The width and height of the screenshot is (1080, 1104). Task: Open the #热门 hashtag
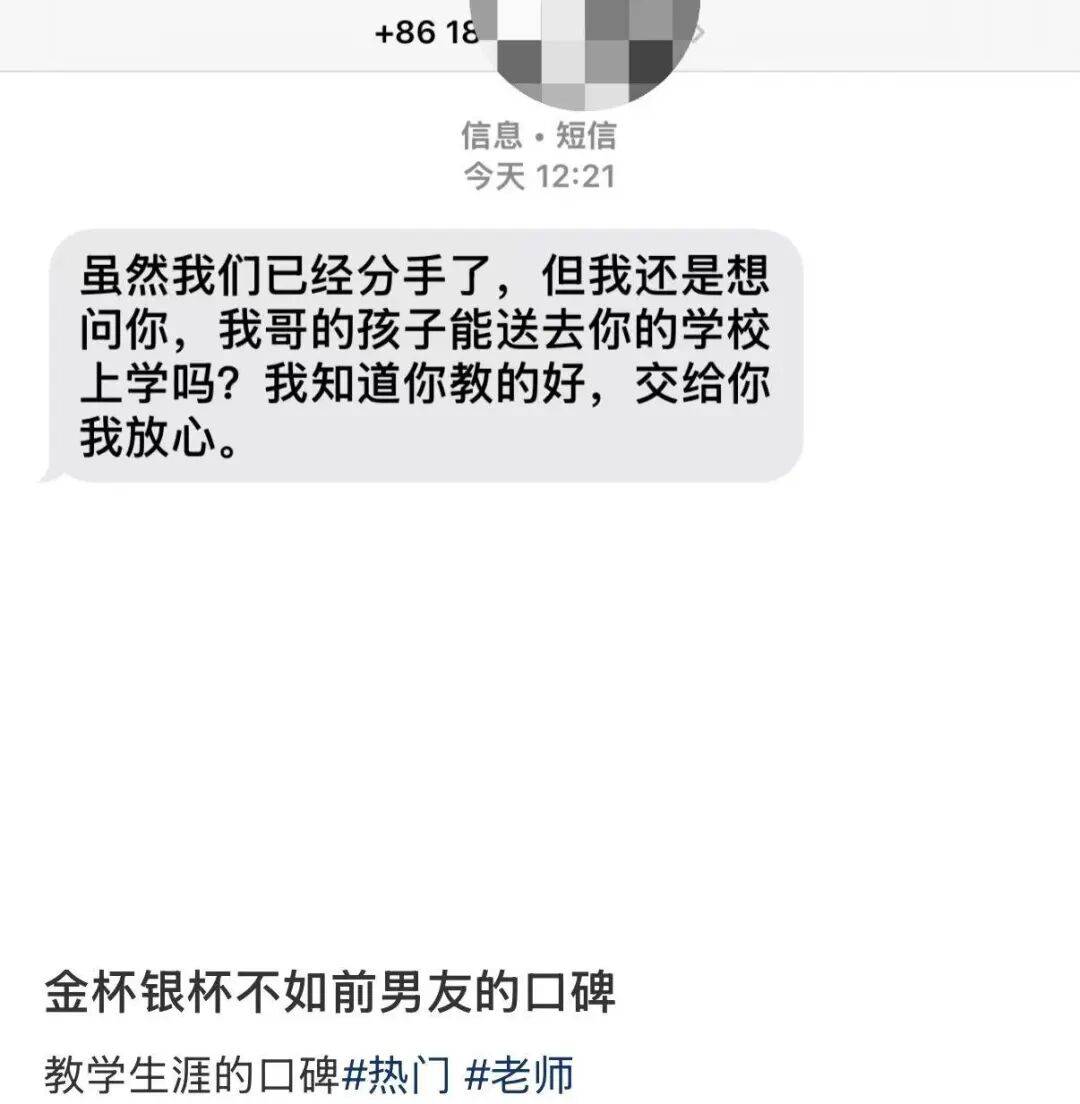pyautogui.click(x=398, y=1074)
